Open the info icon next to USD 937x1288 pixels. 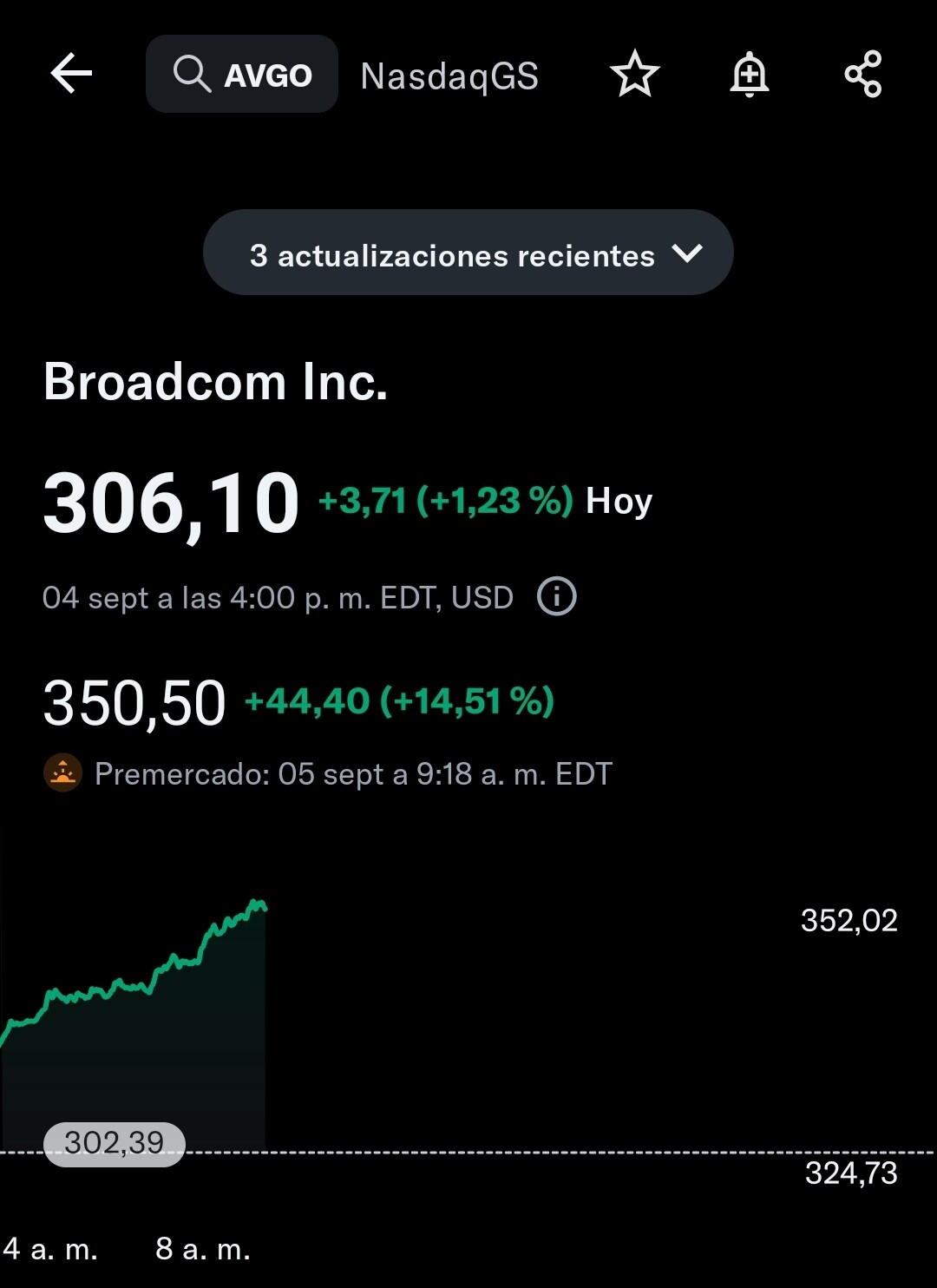coord(557,597)
